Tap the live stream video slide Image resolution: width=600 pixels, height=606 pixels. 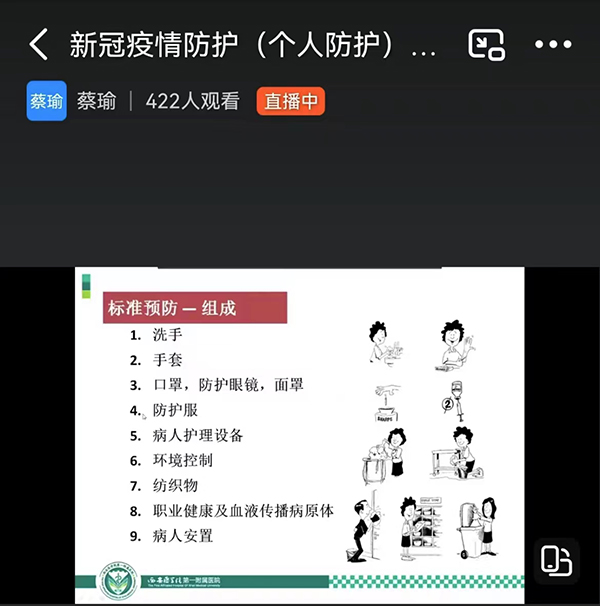(300, 435)
